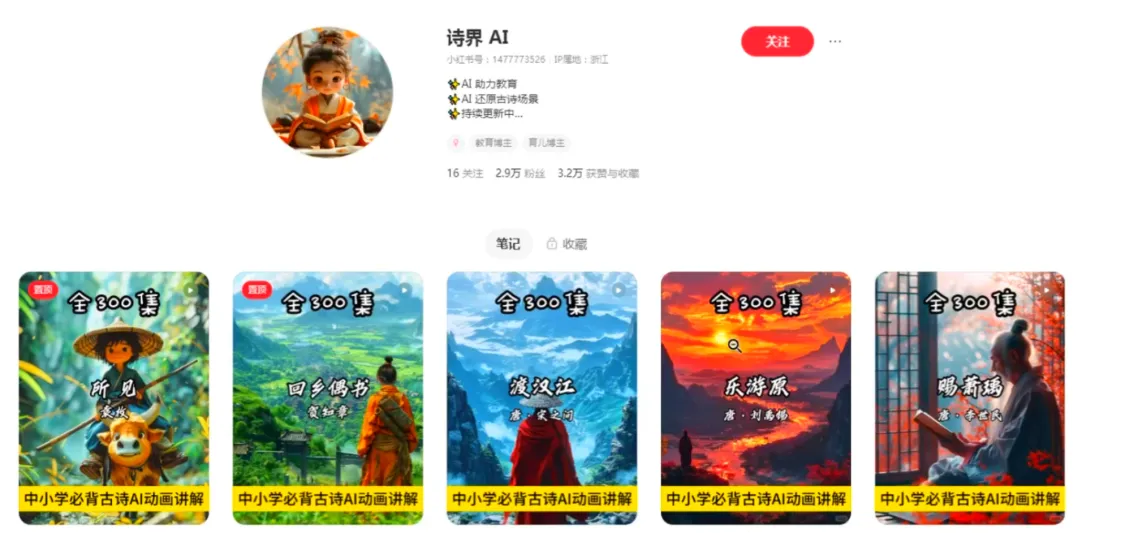Open the 赐萧瑀 poem video

point(970,397)
